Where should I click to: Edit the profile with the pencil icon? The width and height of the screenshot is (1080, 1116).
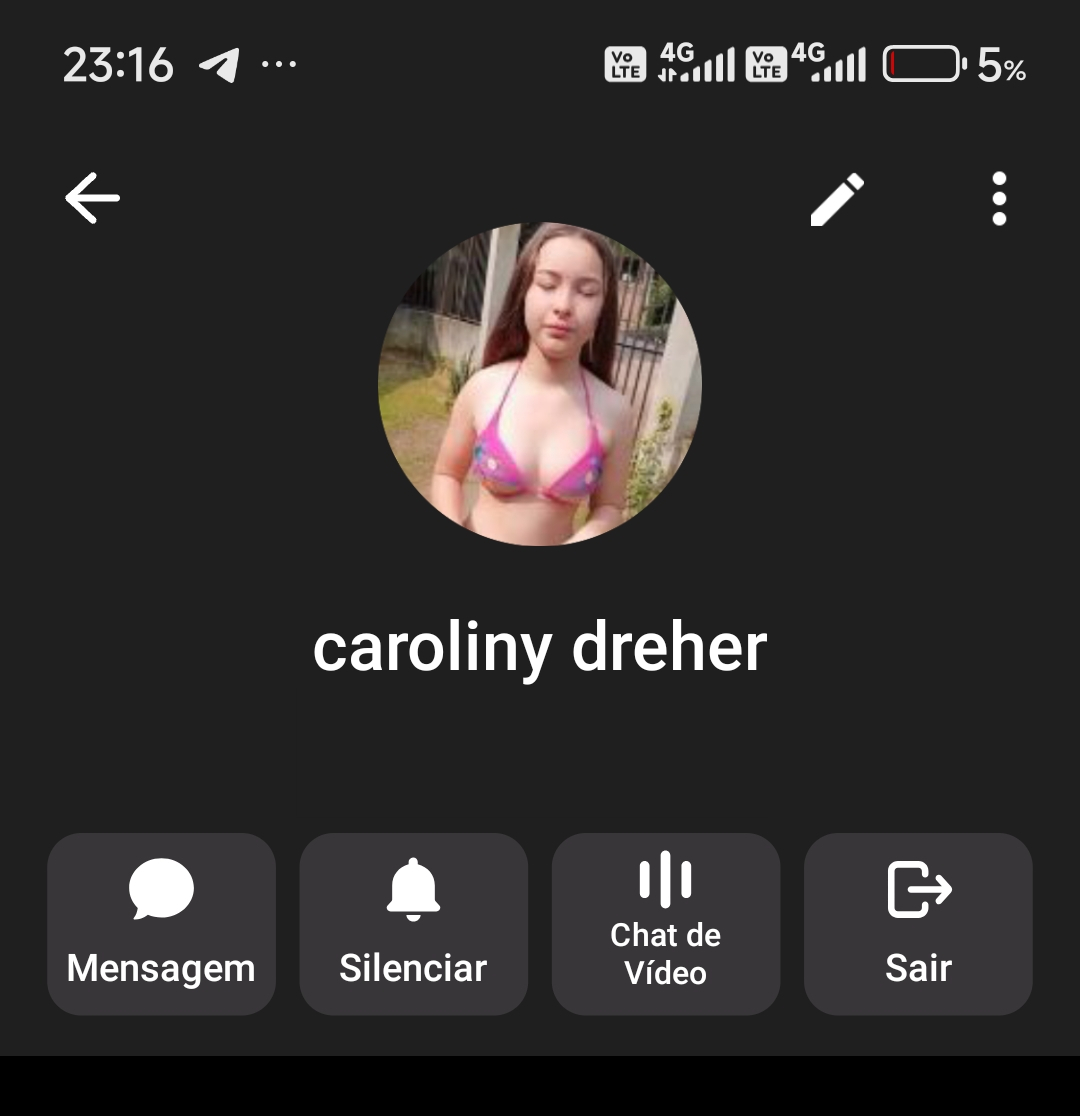(x=837, y=199)
